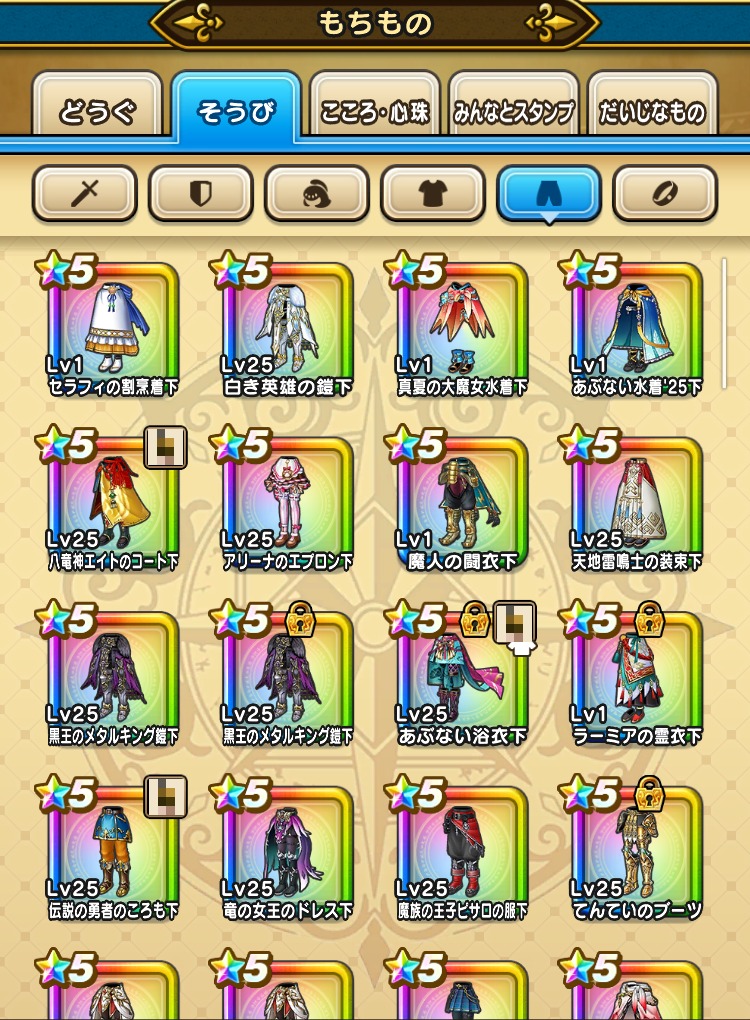This screenshot has width=750, height=1020.
Task: Filter equipment by weapon sword icon
Action: (x=85, y=193)
